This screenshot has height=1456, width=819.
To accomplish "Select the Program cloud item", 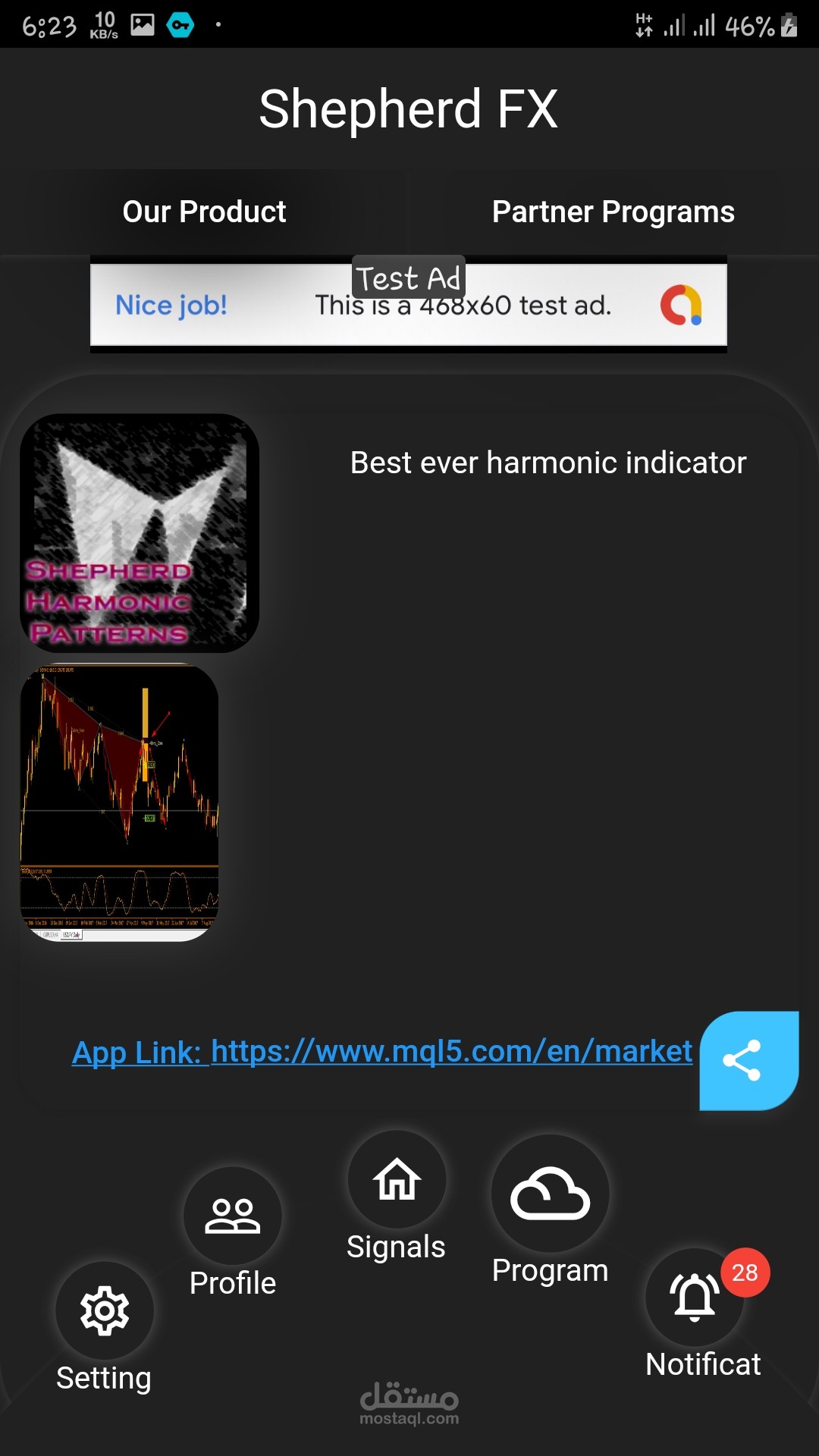I will pos(550,1194).
